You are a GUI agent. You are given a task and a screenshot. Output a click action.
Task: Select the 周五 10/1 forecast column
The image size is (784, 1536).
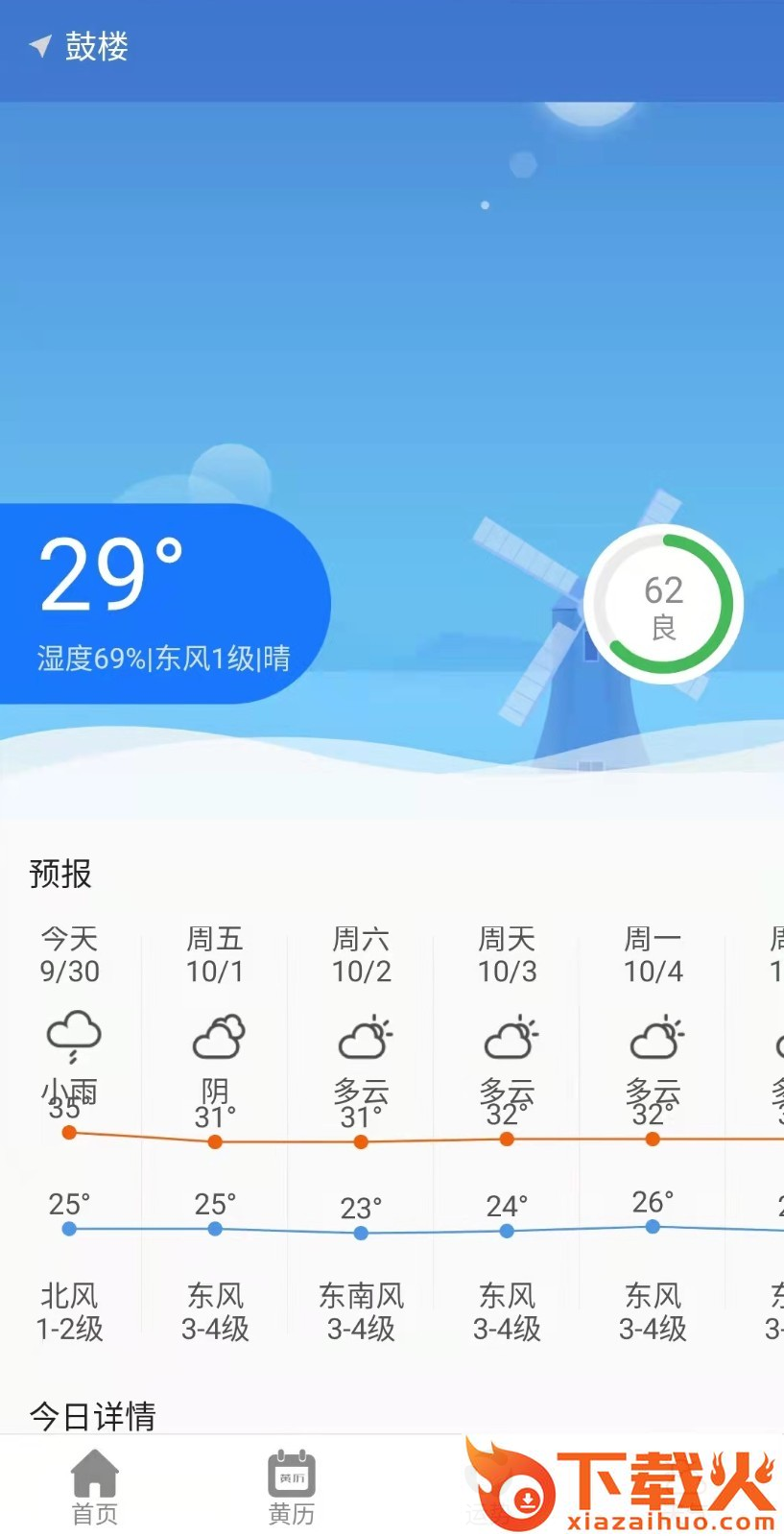[x=215, y=1133]
